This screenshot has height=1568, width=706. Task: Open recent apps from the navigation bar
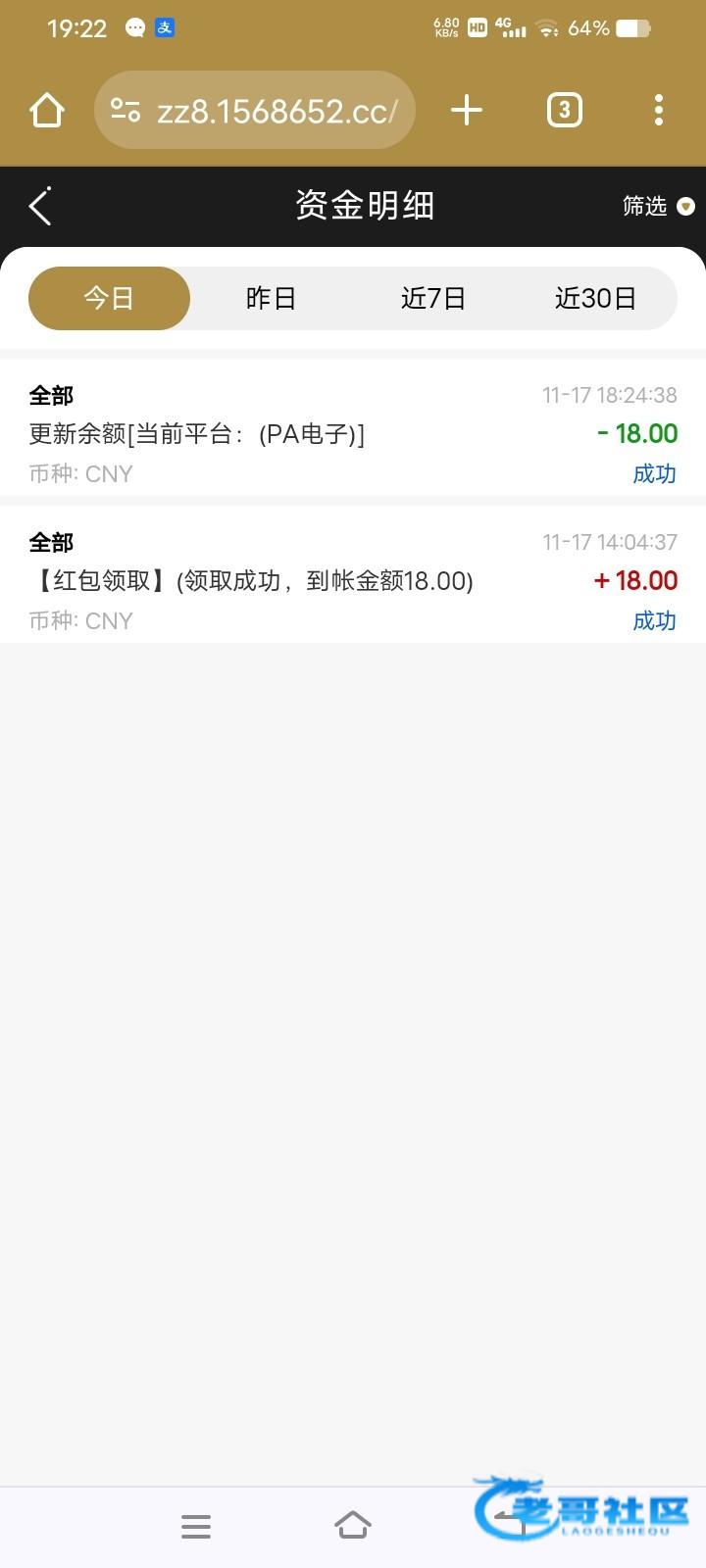click(196, 1526)
